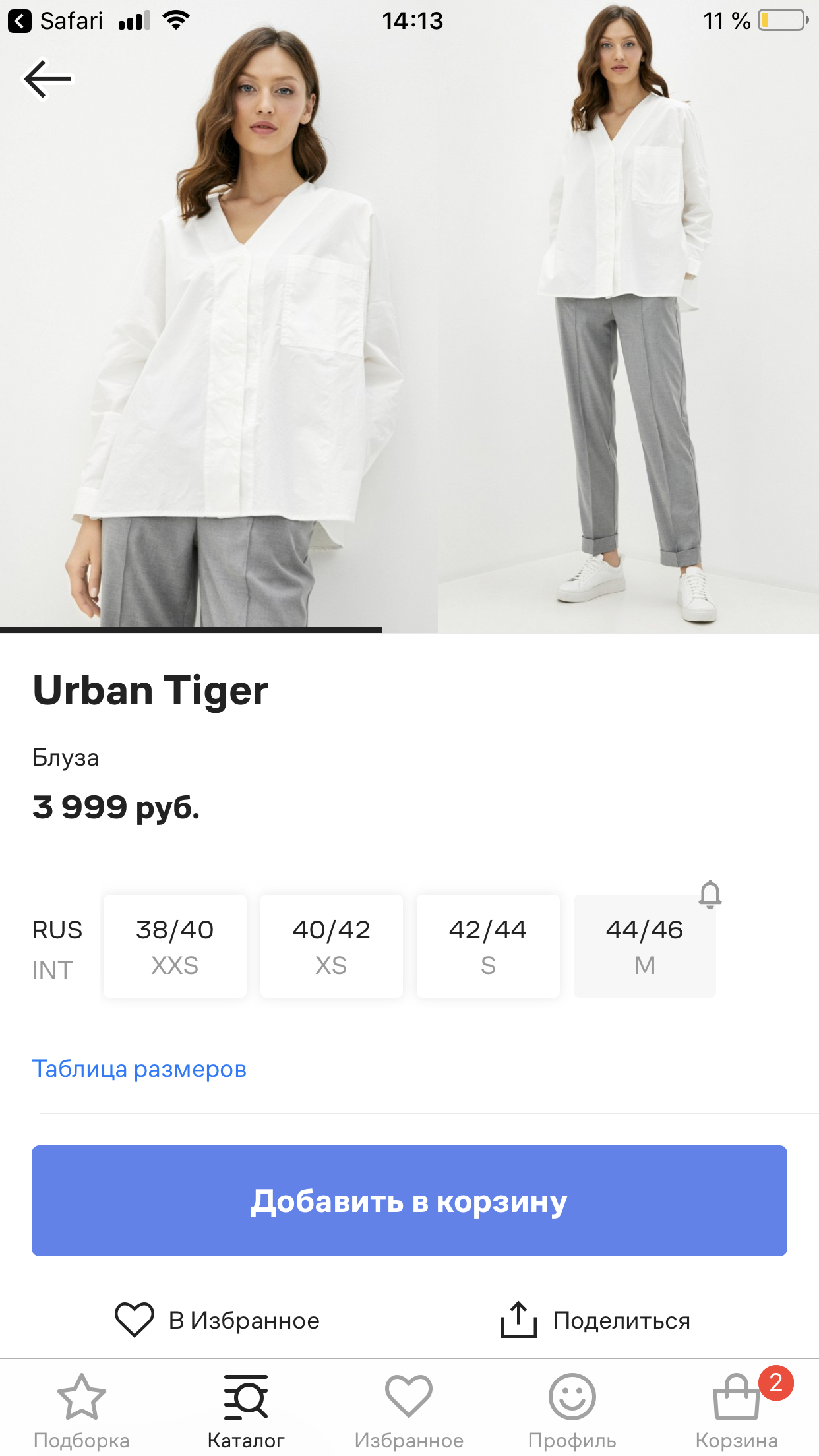Viewport: 819px width, 1456px height.
Task: Open the Таблица размеров size chart
Action: [139, 1069]
